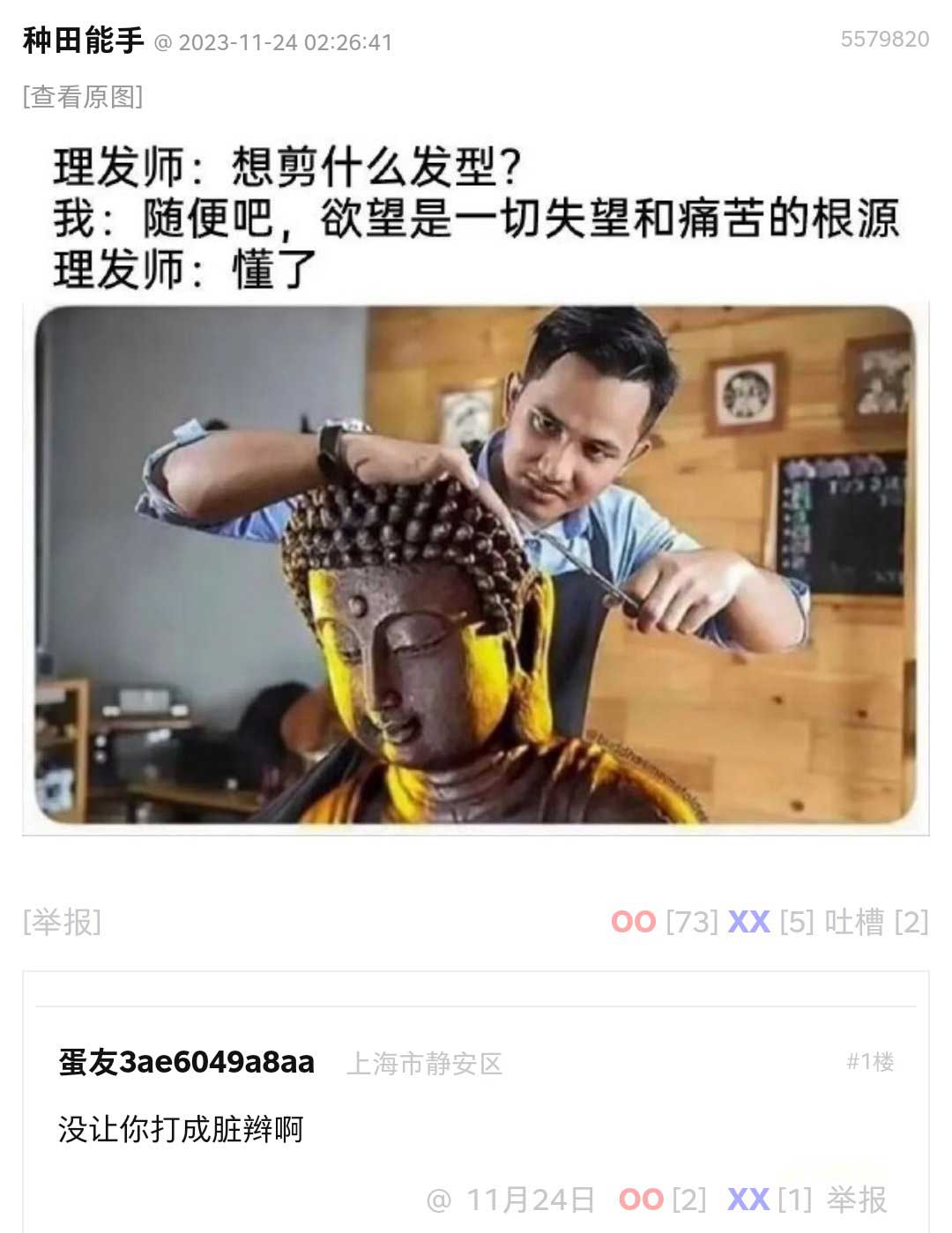This screenshot has width=952, height=1233.
Task: Reply to the comment via @ symbol
Action: pos(438,1200)
